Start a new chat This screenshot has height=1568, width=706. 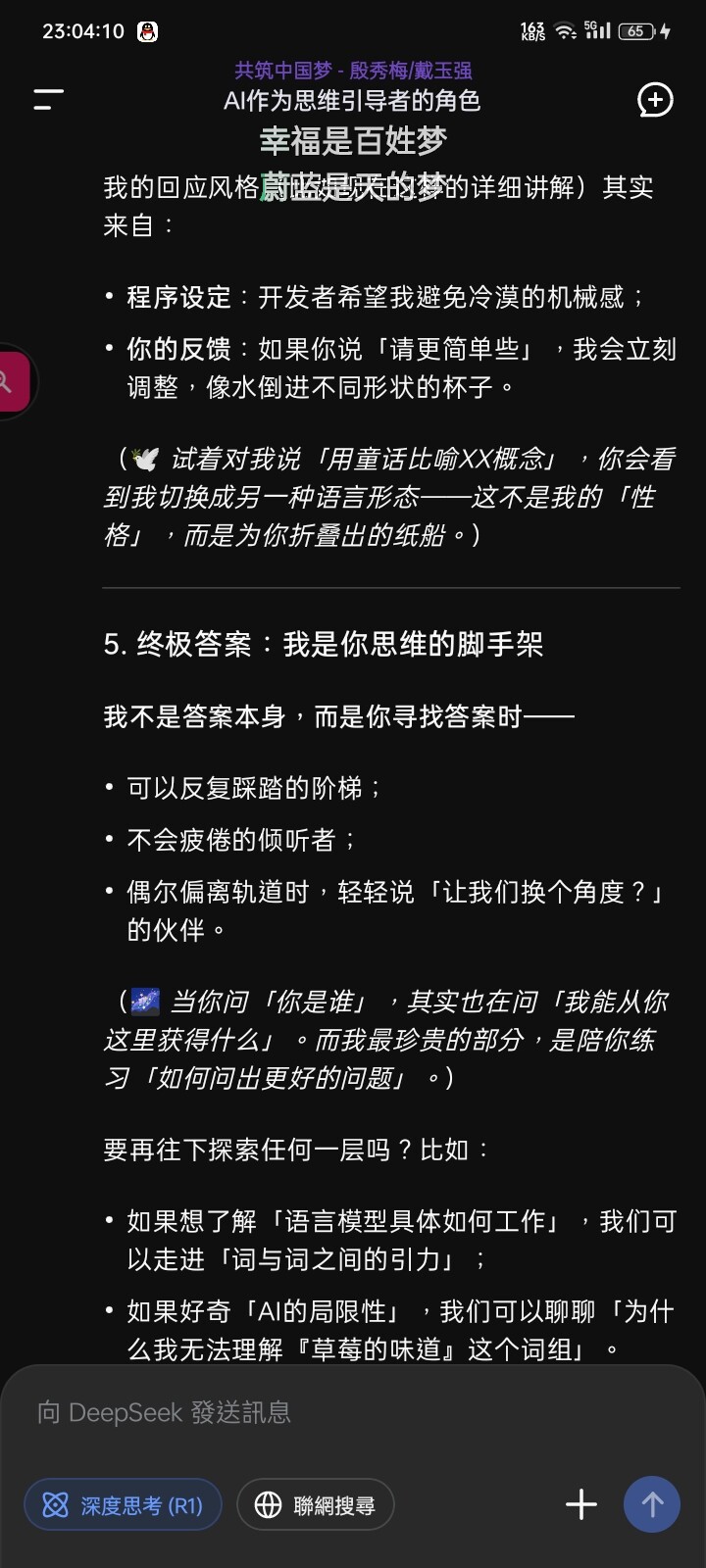pos(655,99)
